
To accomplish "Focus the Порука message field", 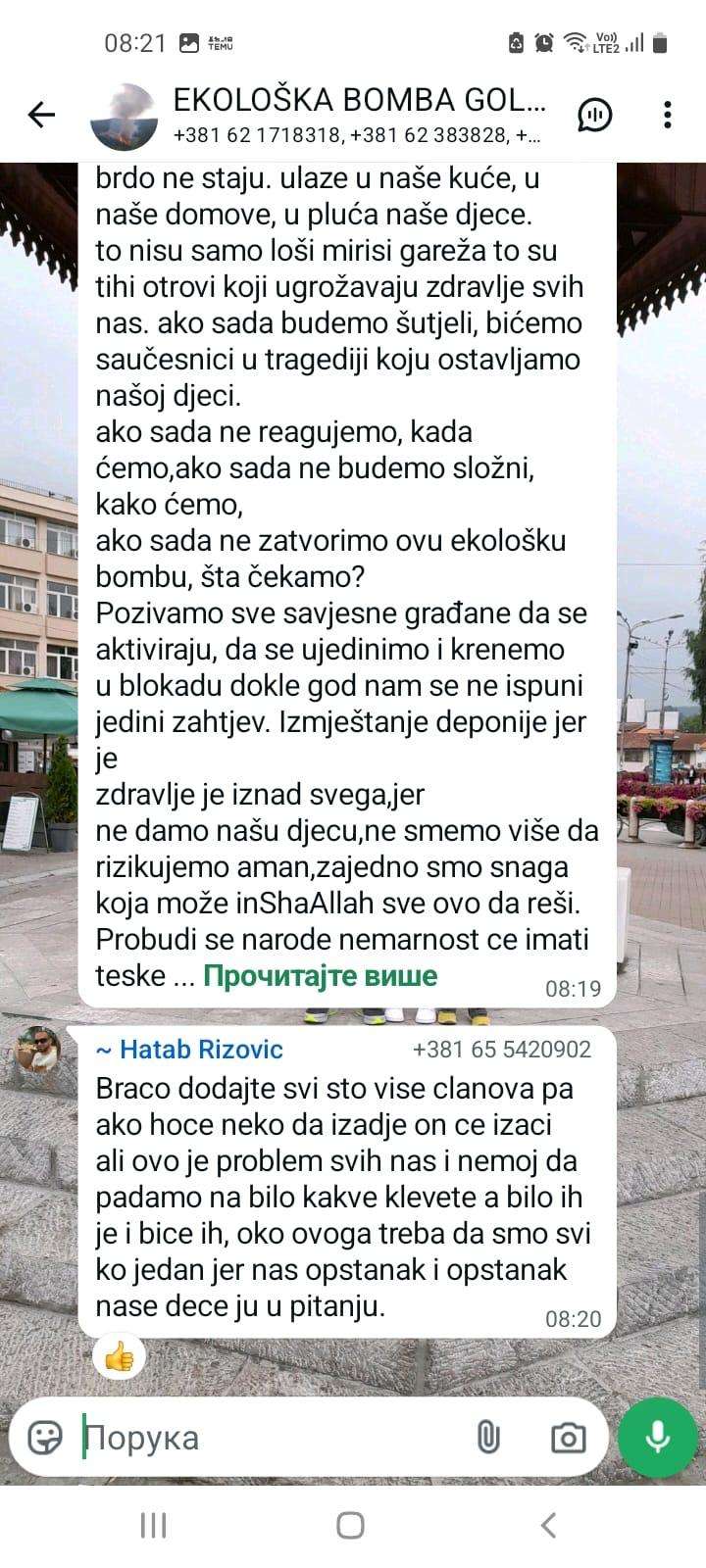I will click(275, 1438).
